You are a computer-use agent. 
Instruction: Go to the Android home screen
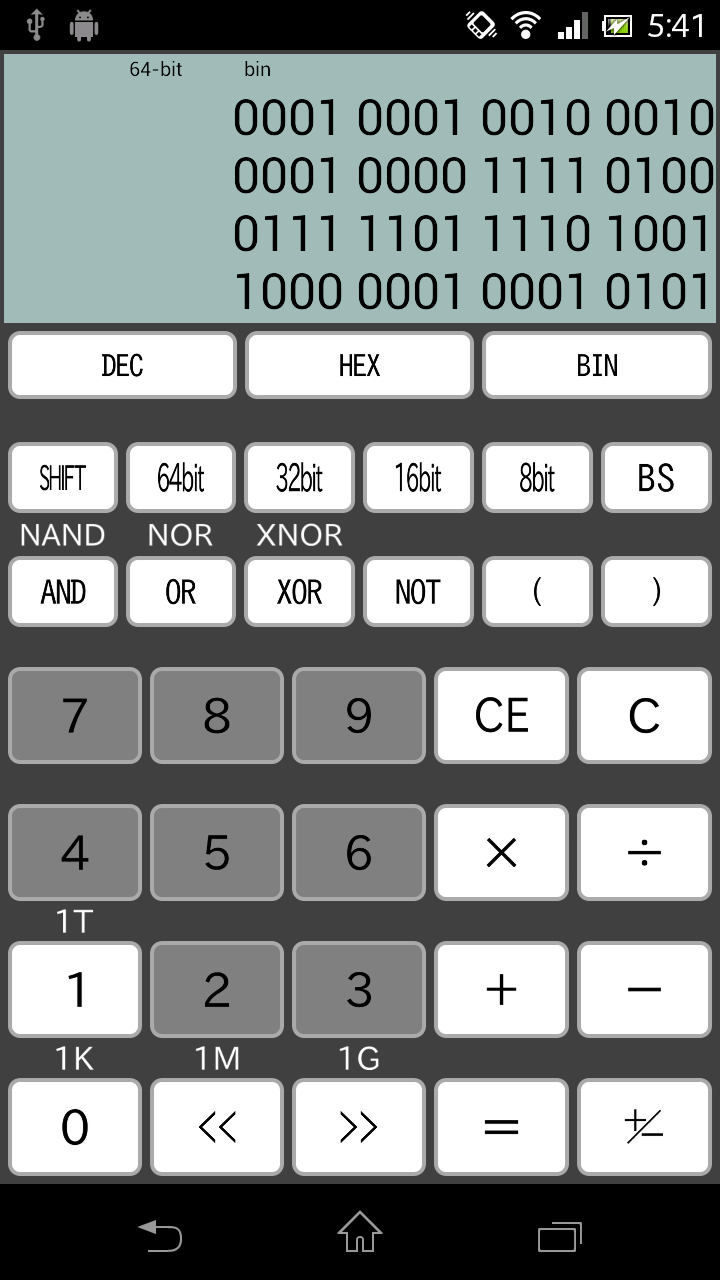coord(359,1232)
